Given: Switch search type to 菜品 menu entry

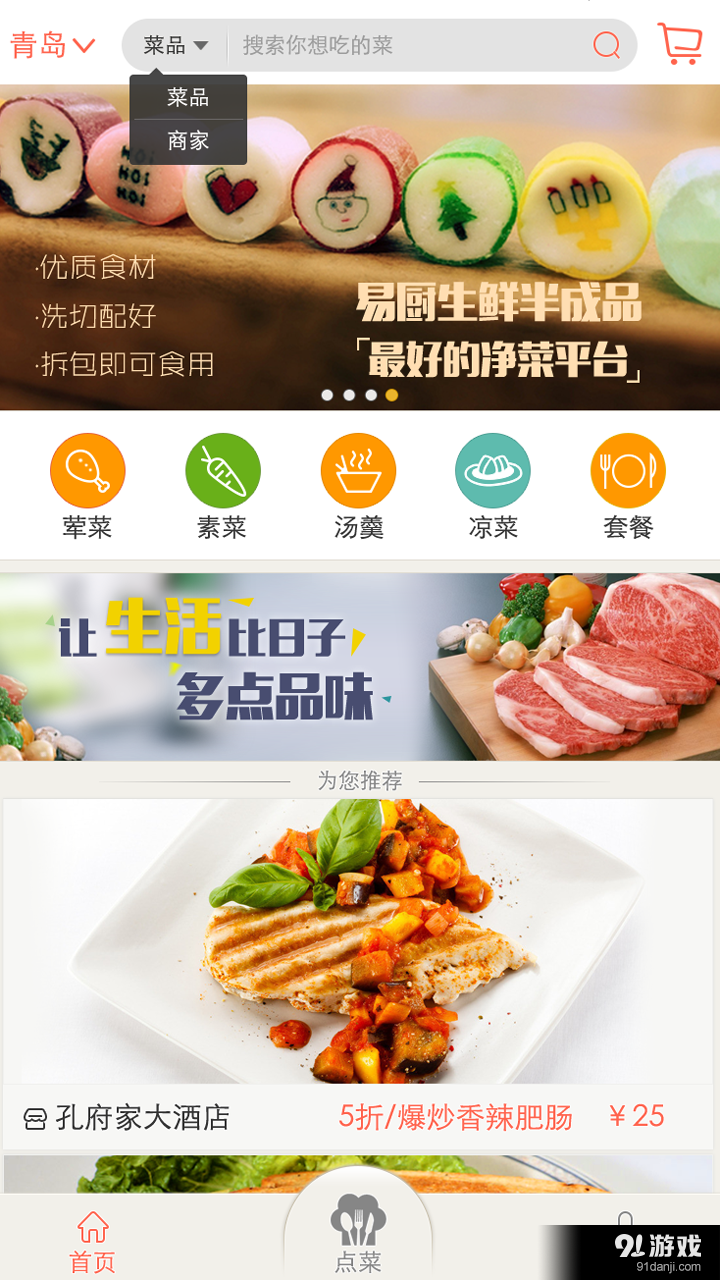Looking at the screenshot, I should (x=187, y=99).
